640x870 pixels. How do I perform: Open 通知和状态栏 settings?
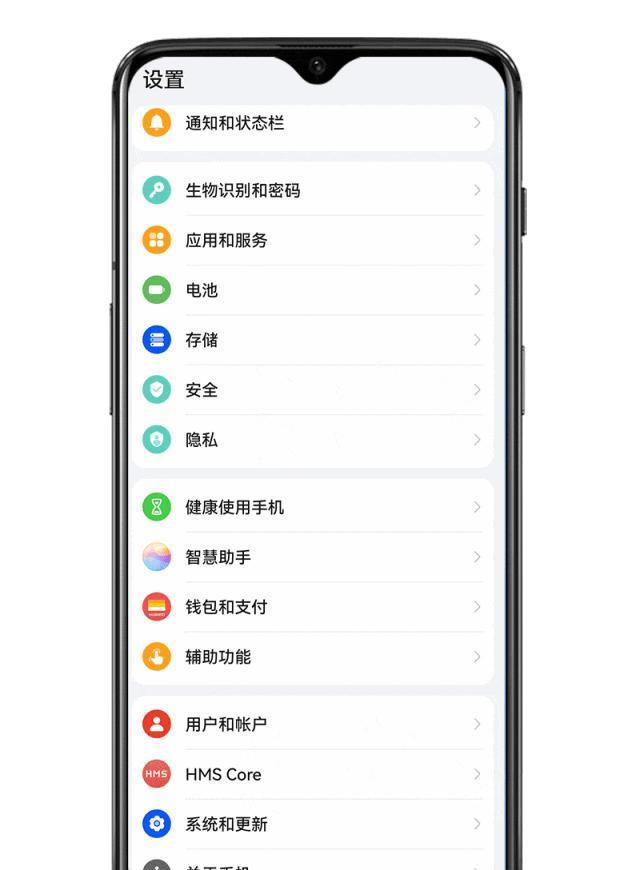[310, 123]
